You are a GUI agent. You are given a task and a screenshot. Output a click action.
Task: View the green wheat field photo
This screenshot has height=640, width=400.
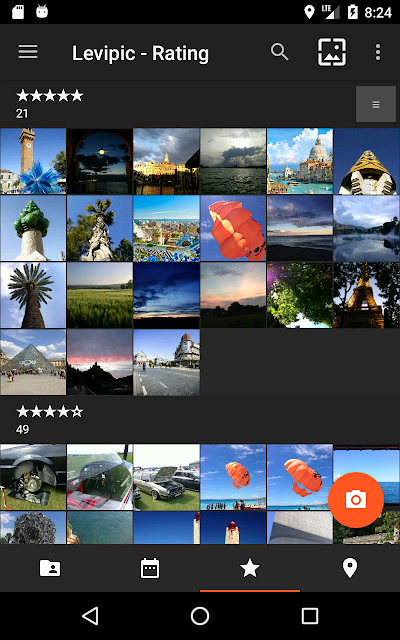tap(100, 295)
